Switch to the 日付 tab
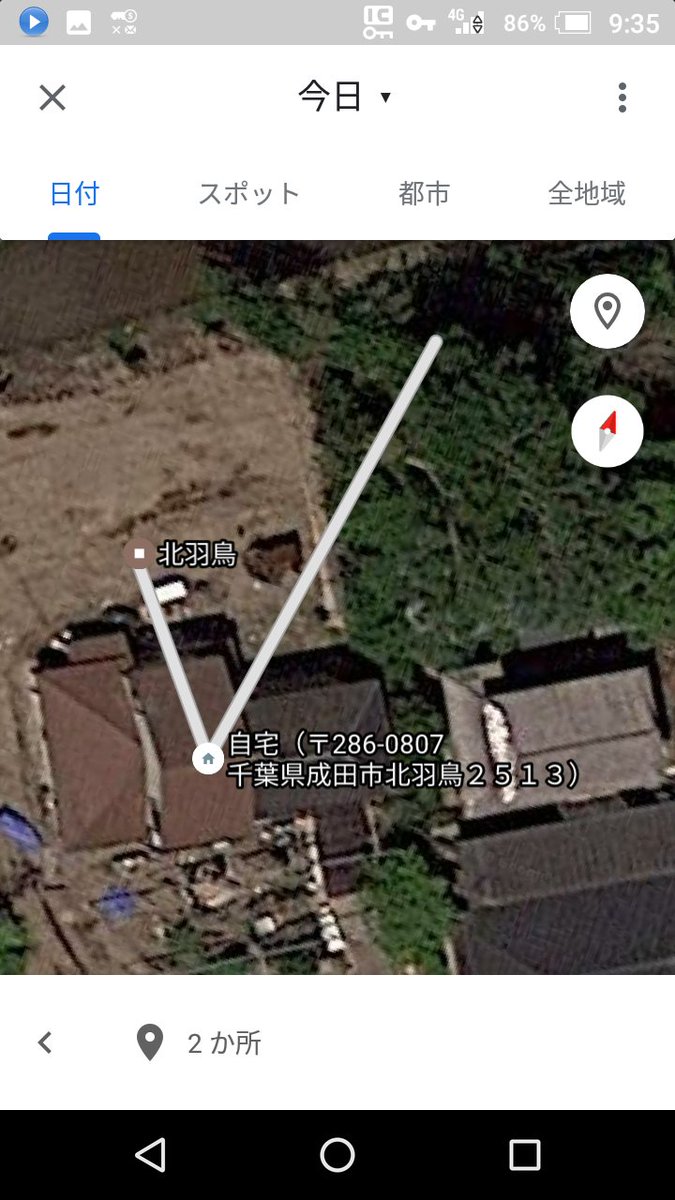 coord(75,193)
